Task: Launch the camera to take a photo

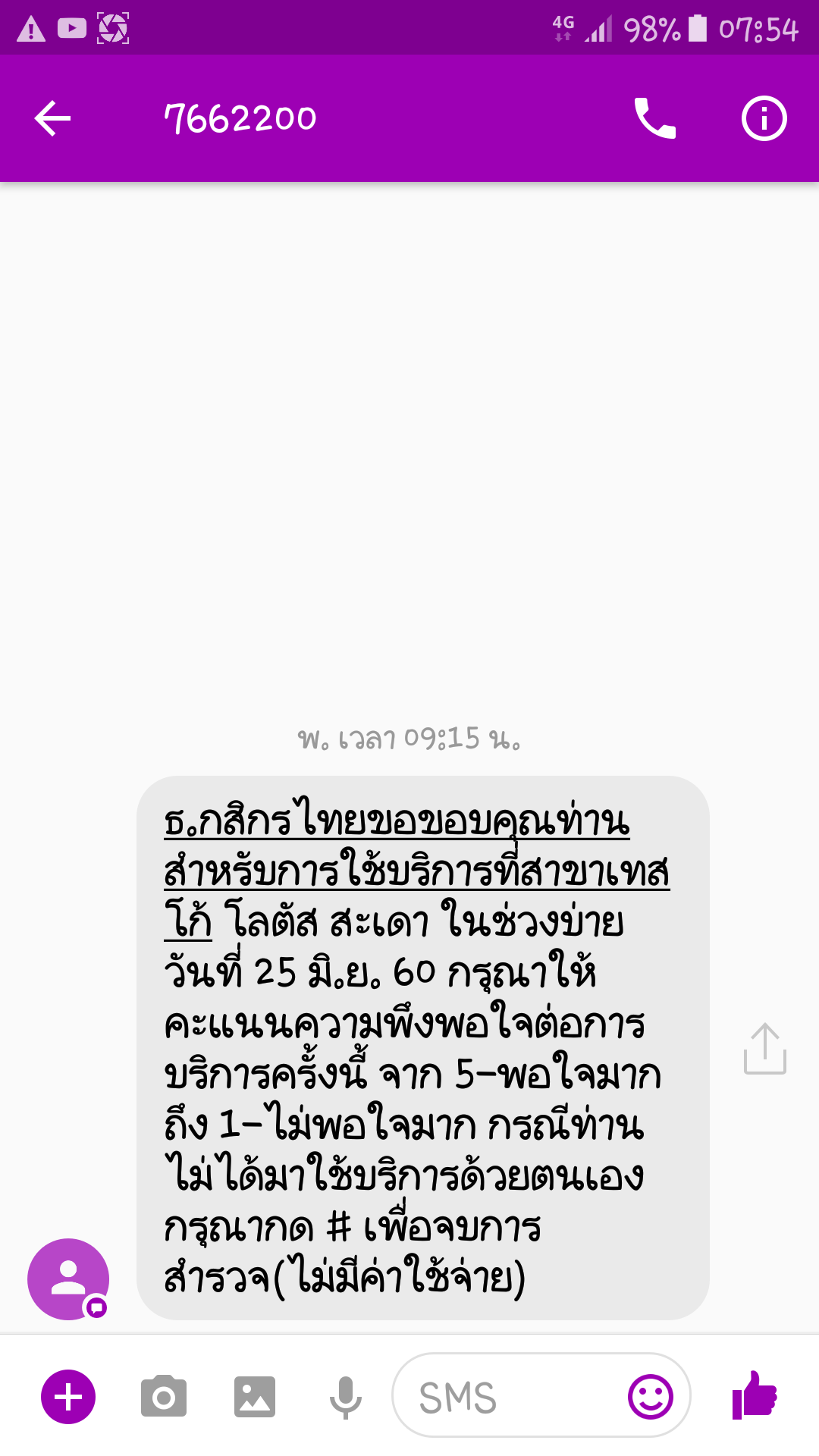Action: pyautogui.click(x=163, y=1397)
